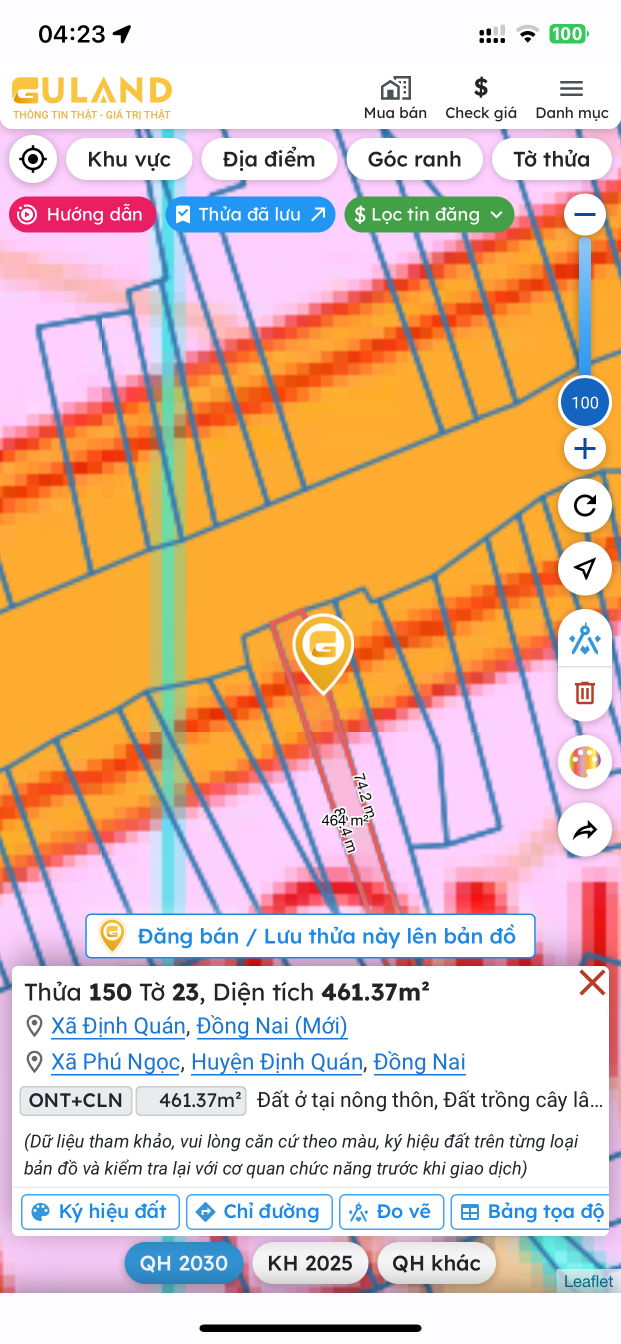
Task: Expand Lọc tin đăng filter dropdown
Action: tap(429, 214)
